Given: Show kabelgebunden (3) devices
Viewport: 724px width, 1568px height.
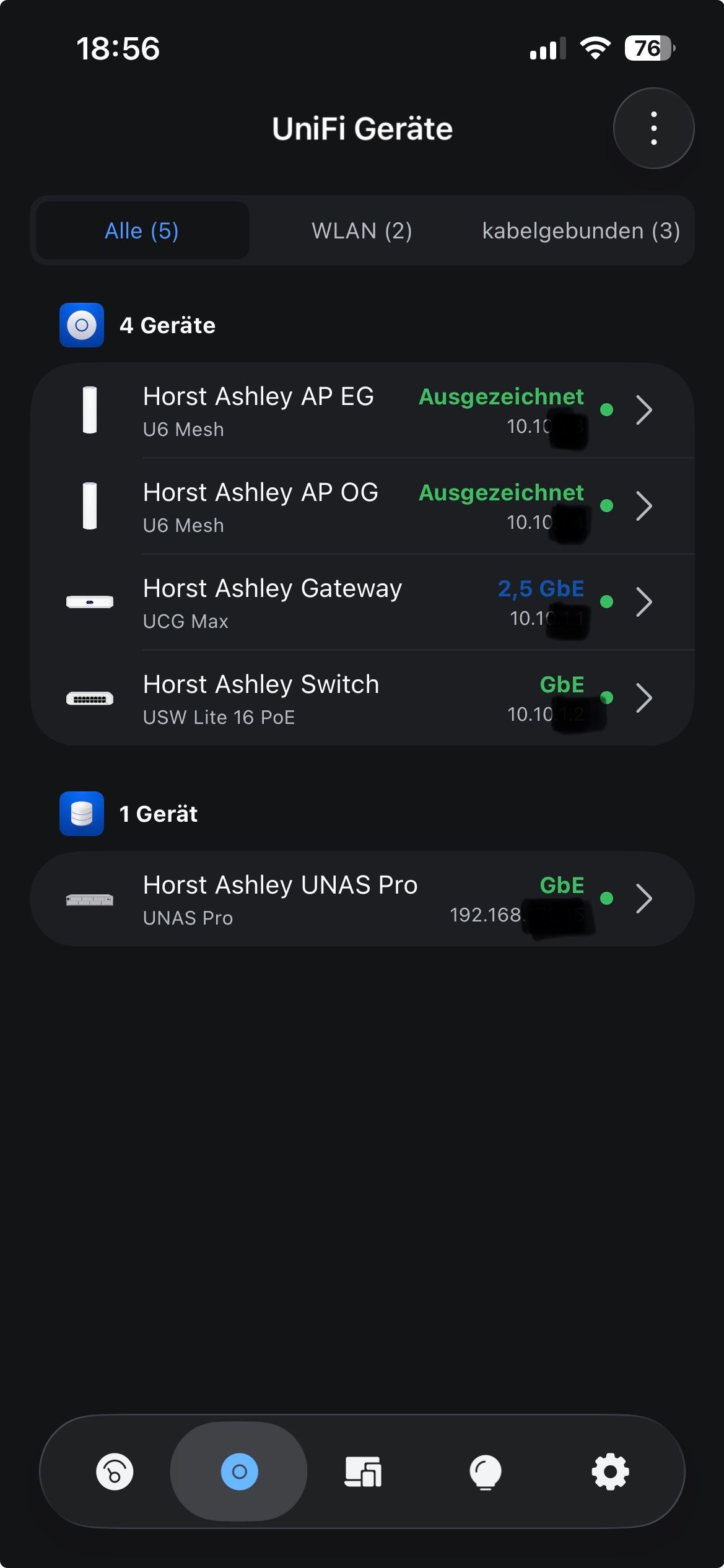Looking at the screenshot, I should 581,231.
